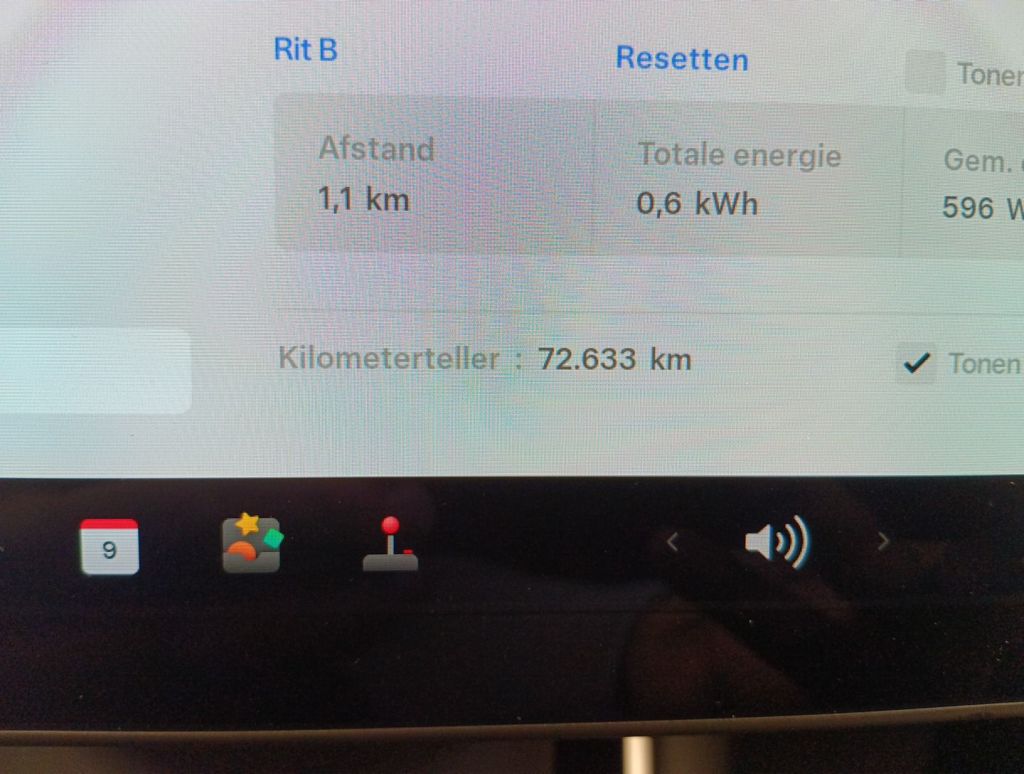Viewport: 1024px width, 774px height.
Task: Uncheck Tonen next to Kilometerteller
Action: tap(916, 364)
